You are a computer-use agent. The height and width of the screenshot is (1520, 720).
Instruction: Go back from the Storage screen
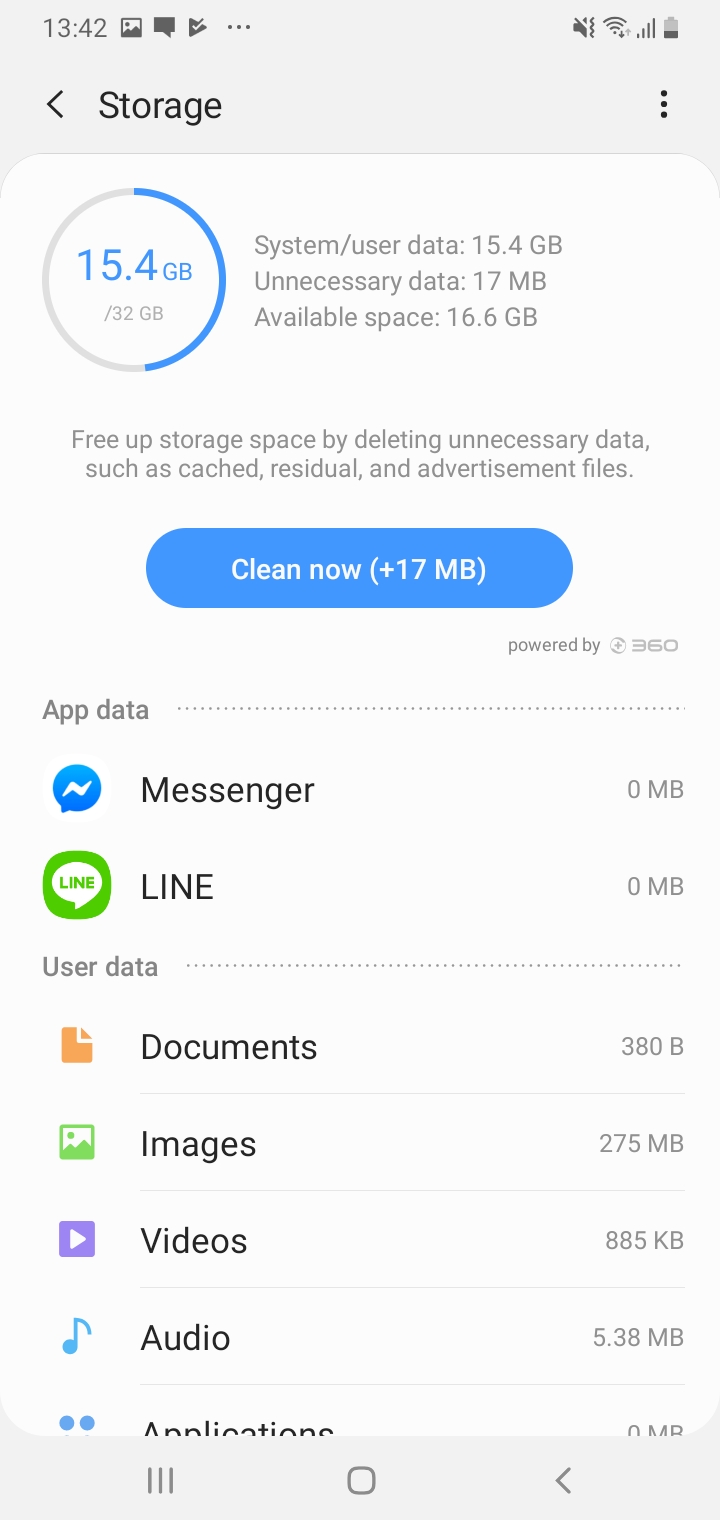coord(56,105)
